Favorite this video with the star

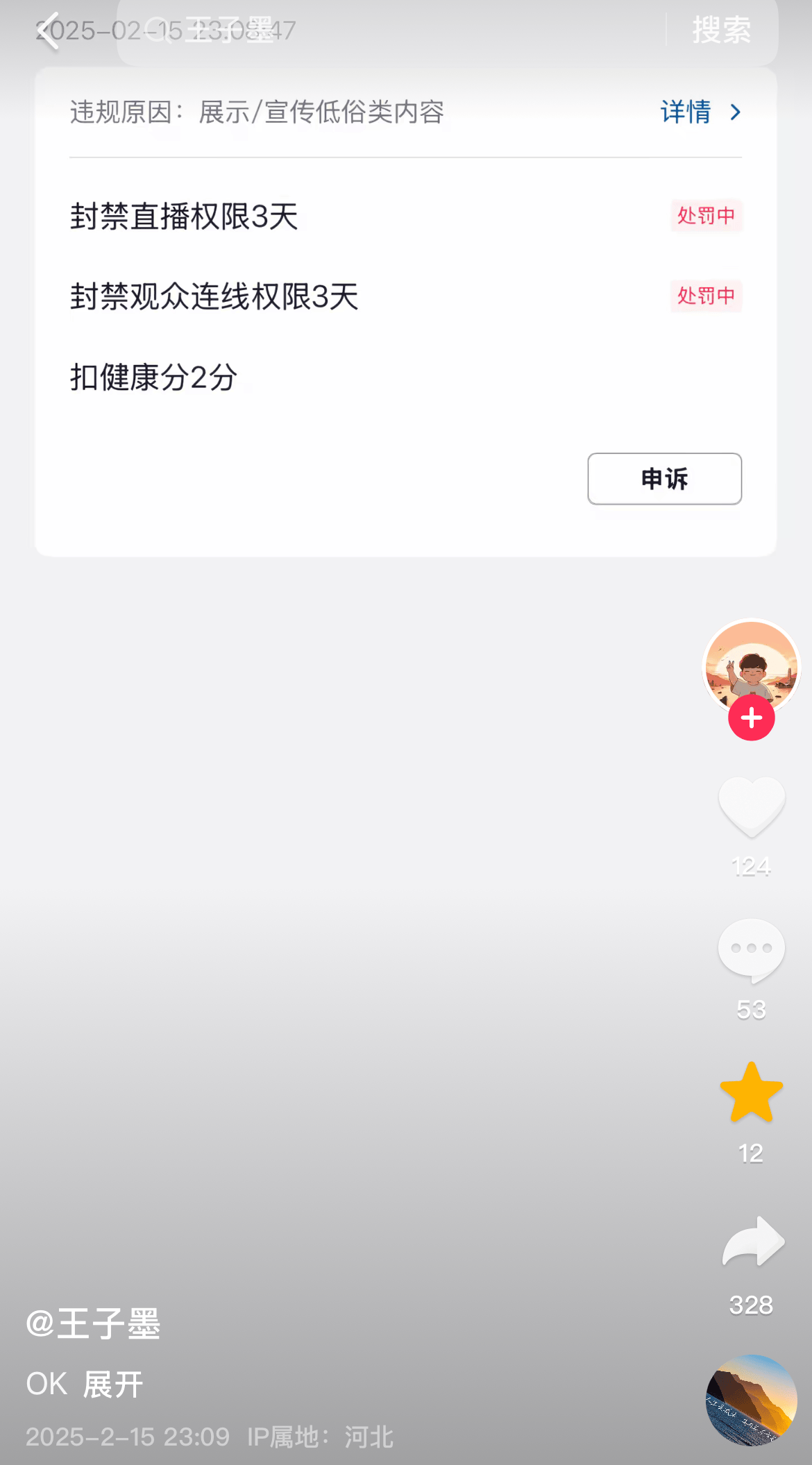click(x=751, y=1094)
